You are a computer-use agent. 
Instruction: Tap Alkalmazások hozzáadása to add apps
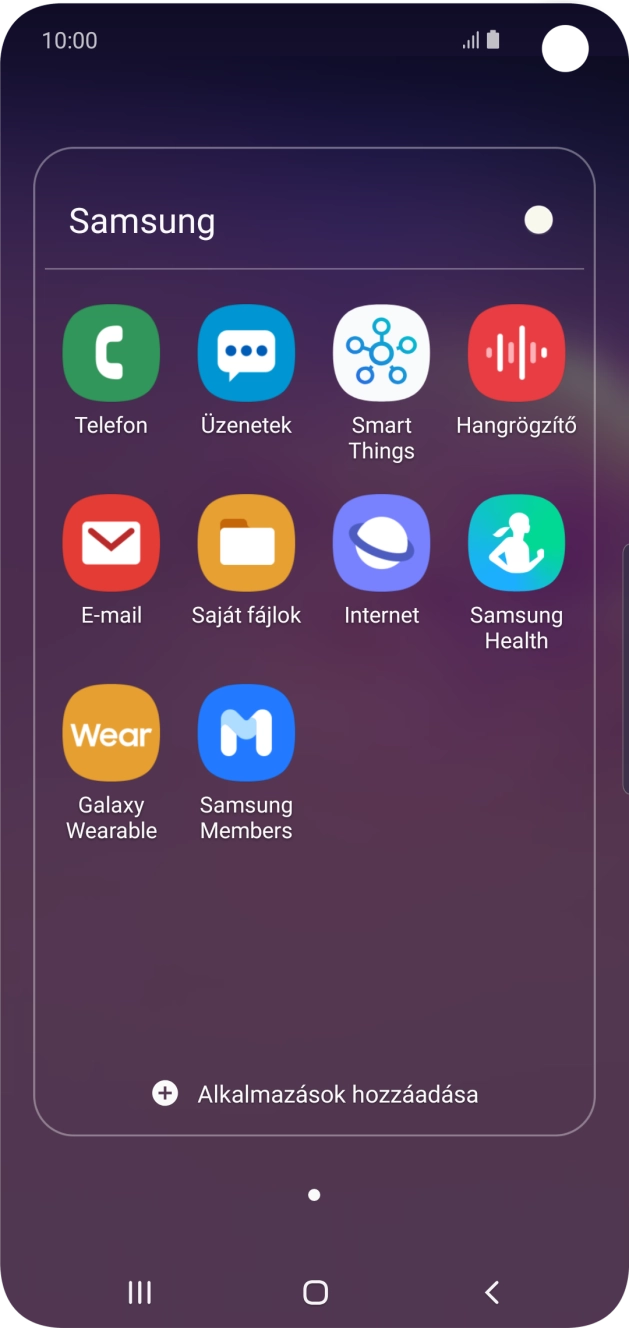[x=315, y=1094]
